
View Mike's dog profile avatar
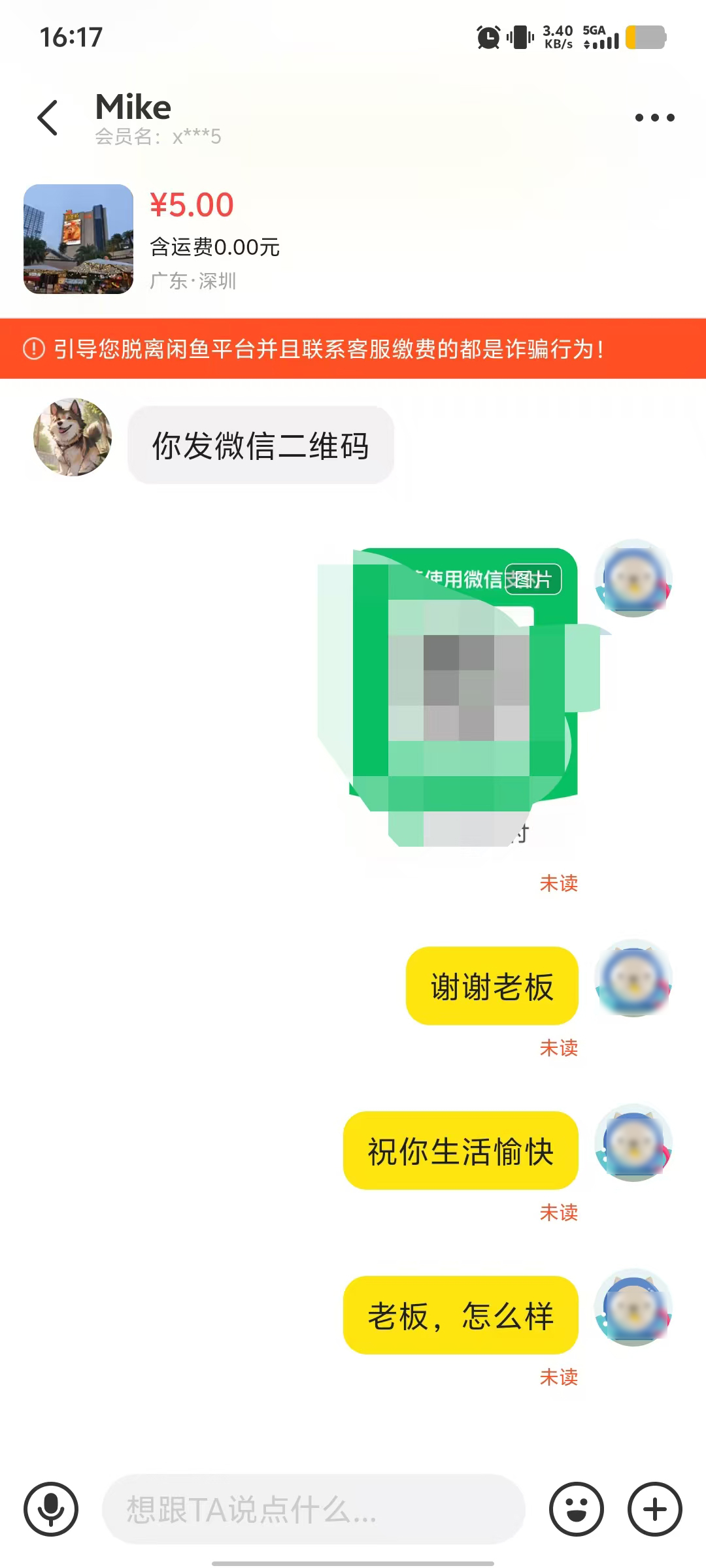tap(73, 437)
